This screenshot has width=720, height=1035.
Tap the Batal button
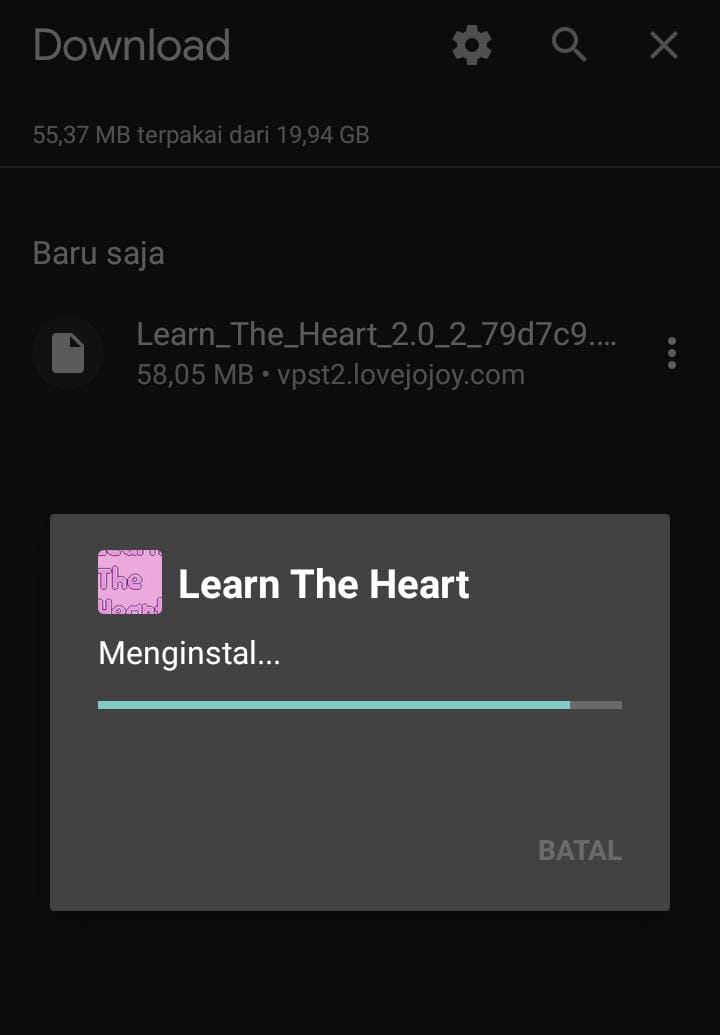click(x=580, y=850)
